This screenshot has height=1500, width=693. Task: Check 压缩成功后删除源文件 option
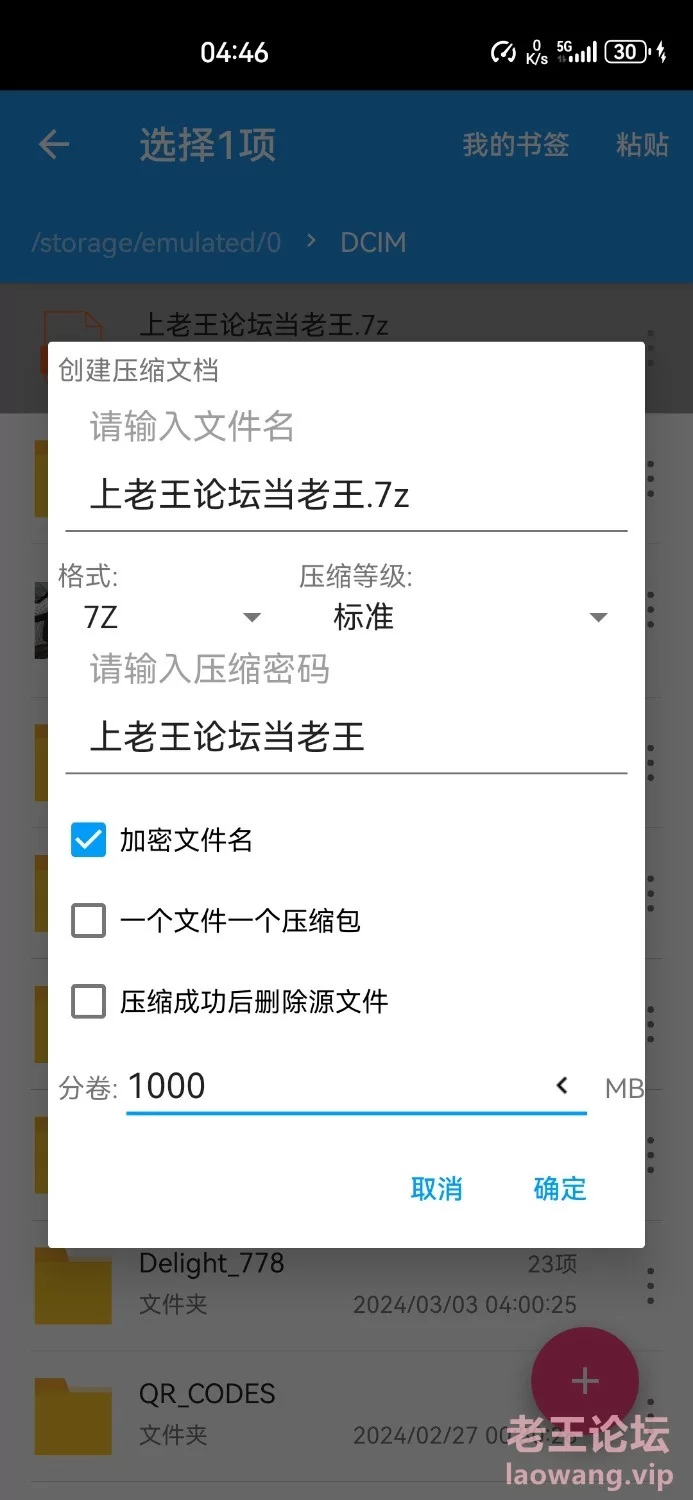pyautogui.click(x=89, y=1002)
